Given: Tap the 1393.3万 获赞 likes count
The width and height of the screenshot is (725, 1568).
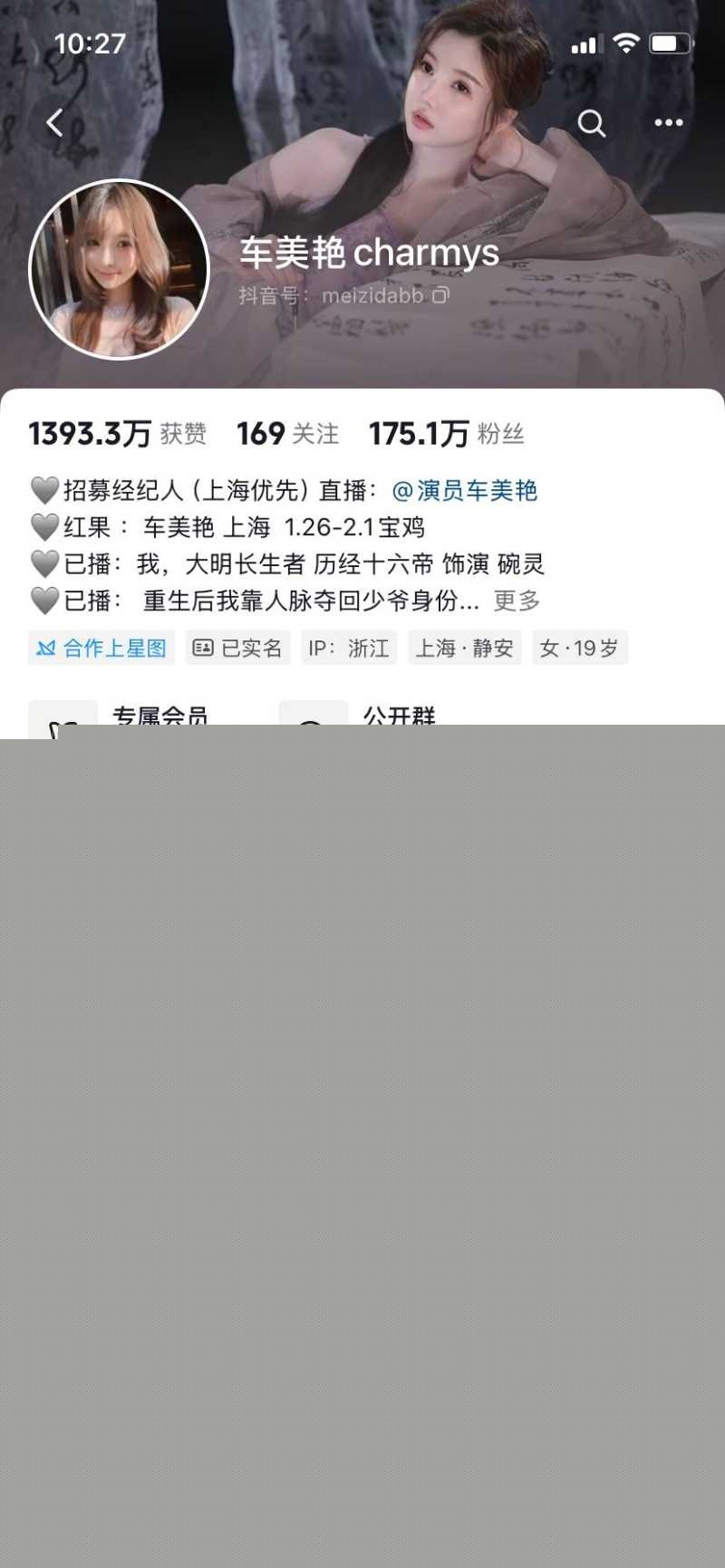Looking at the screenshot, I should (118, 434).
